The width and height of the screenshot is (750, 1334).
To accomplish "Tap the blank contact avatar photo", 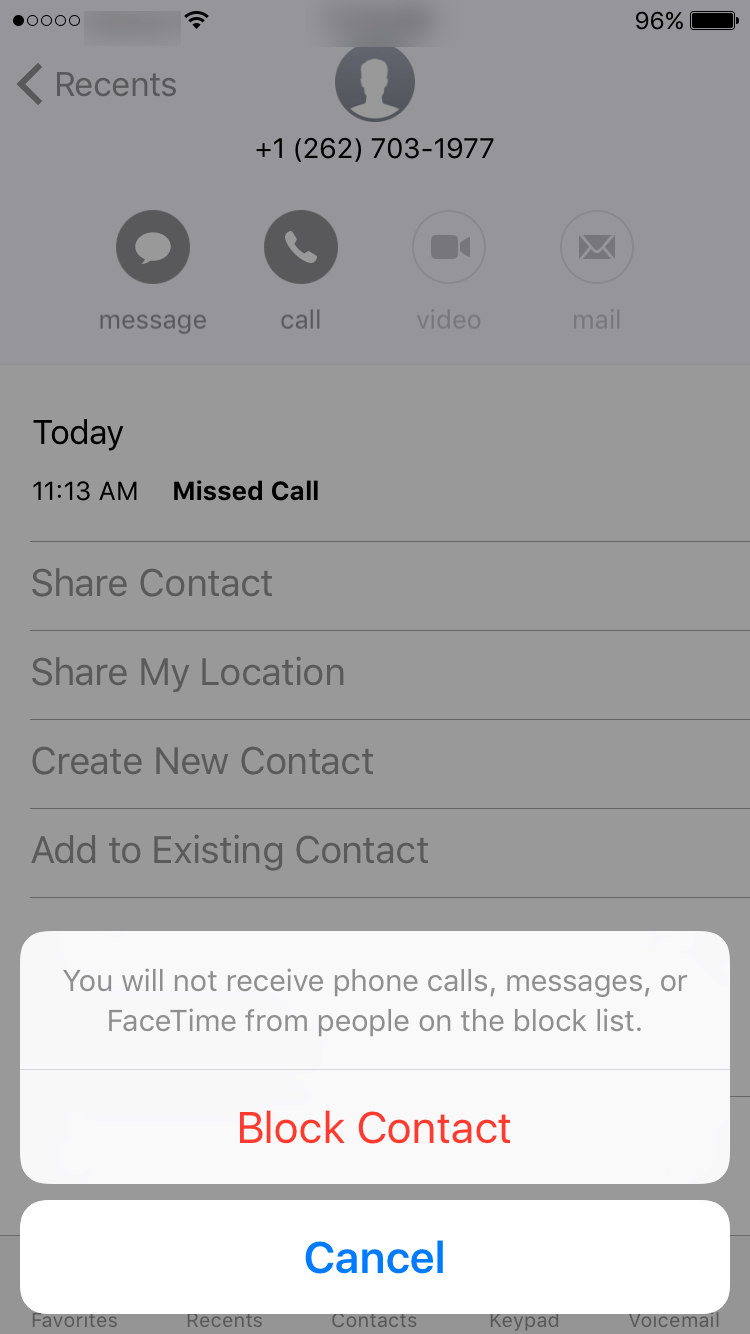I will coord(374,82).
